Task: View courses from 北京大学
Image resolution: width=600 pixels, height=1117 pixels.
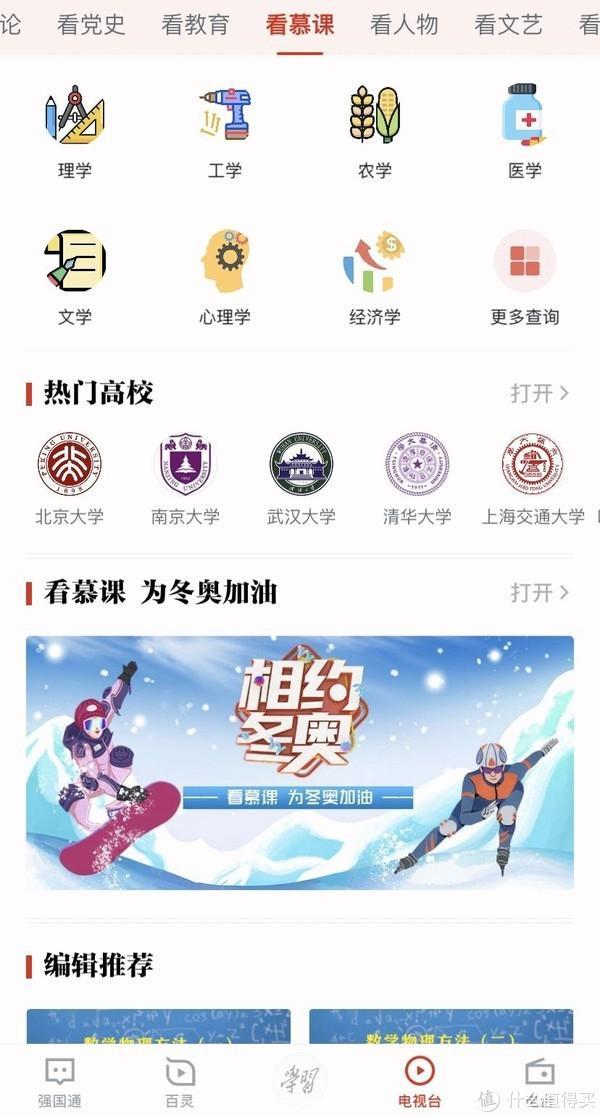Action: (69, 479)
